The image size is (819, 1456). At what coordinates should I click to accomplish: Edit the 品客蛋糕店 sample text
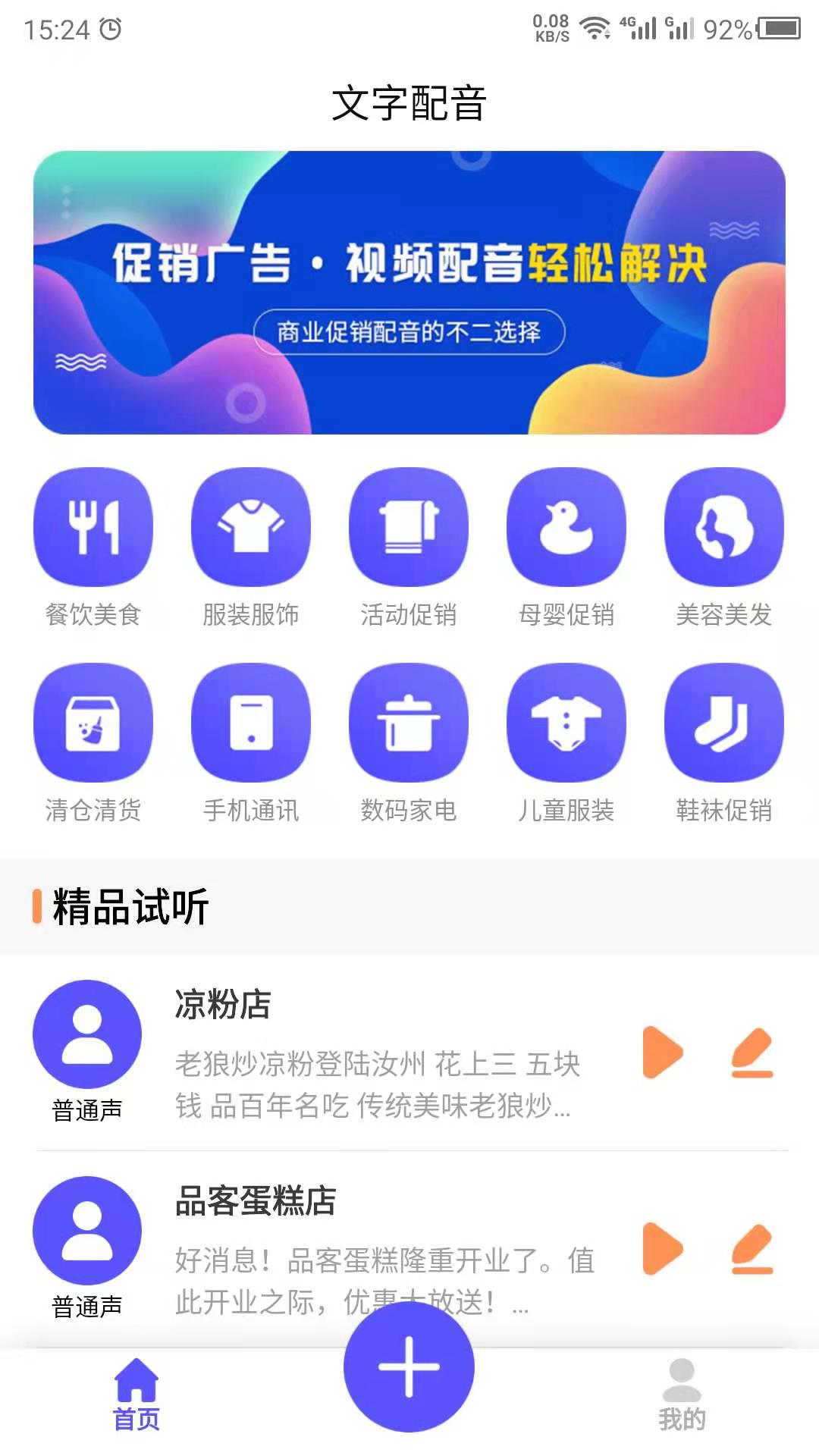point(752,1249)
